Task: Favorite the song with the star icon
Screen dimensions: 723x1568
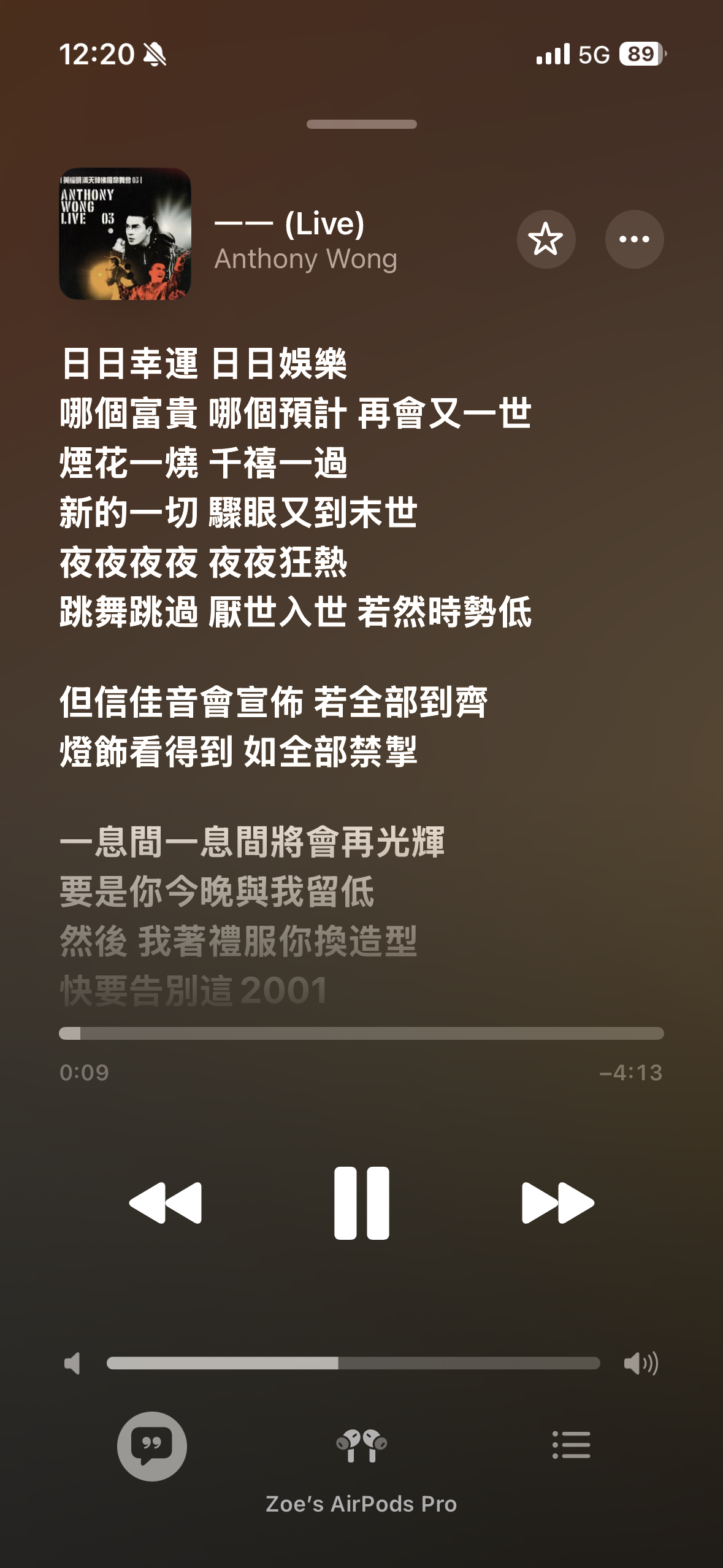Action: coord(546,239)
